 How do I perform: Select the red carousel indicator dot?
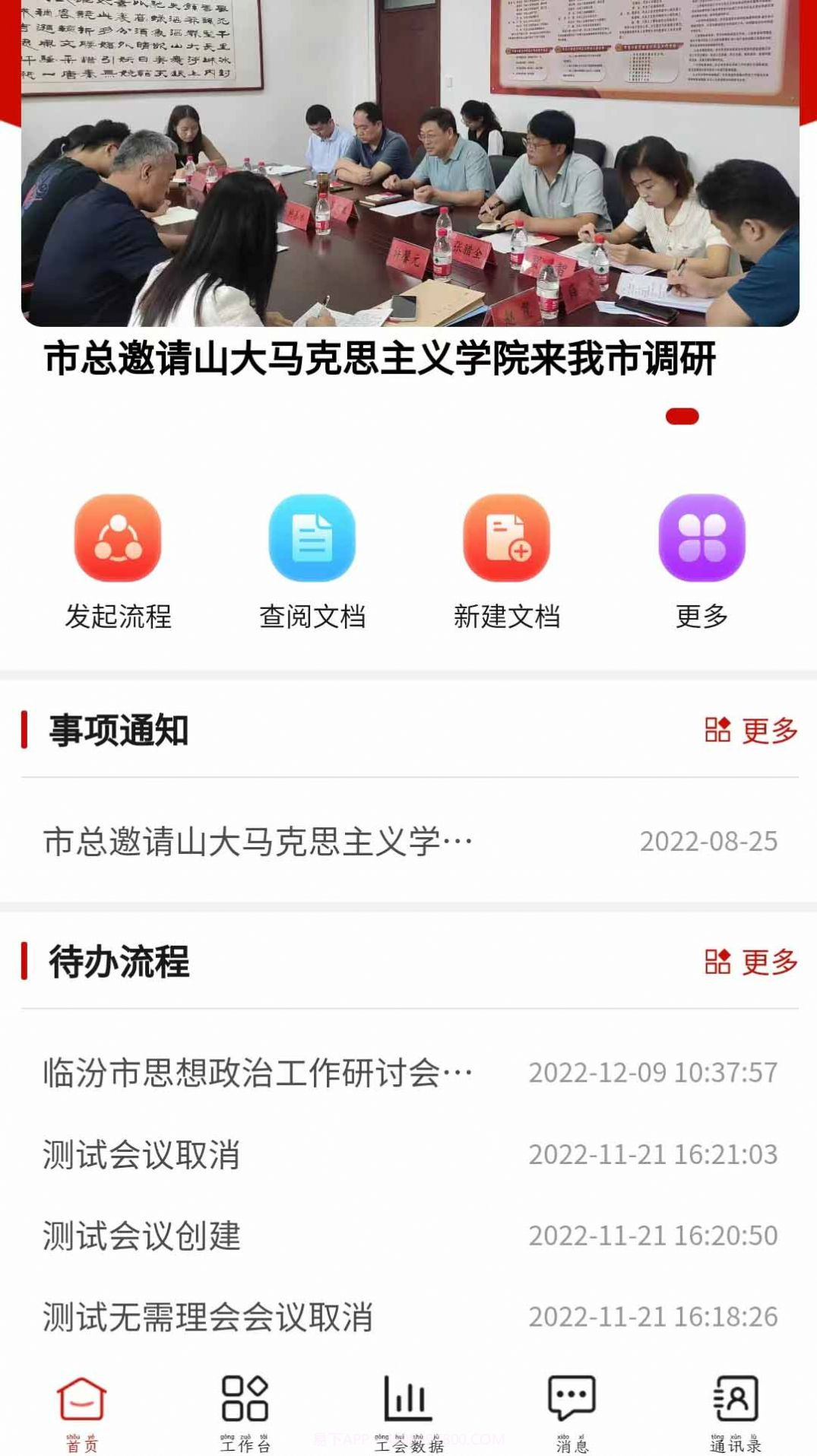point(682,416)
